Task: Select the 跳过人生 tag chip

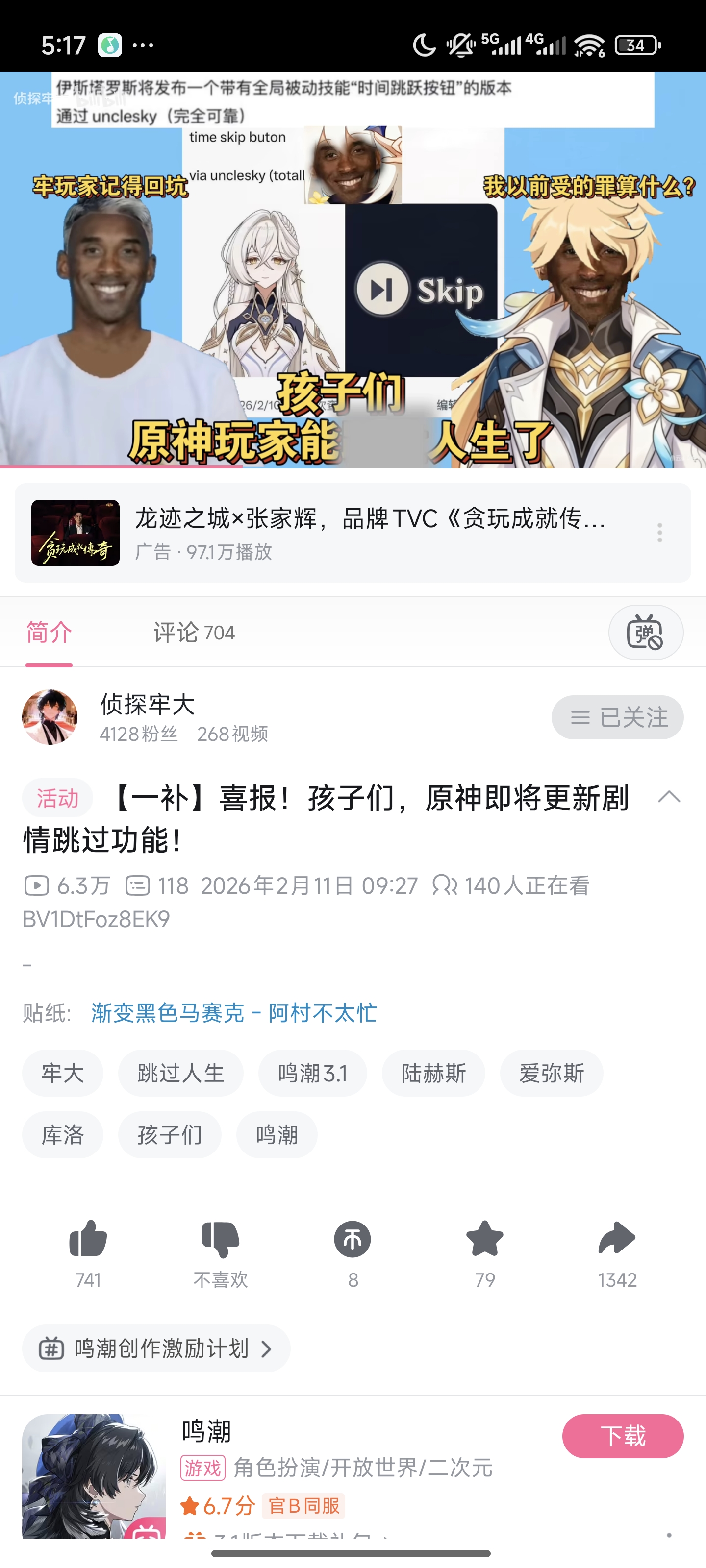Action: pyautogui.click(x=181, y=1073)
